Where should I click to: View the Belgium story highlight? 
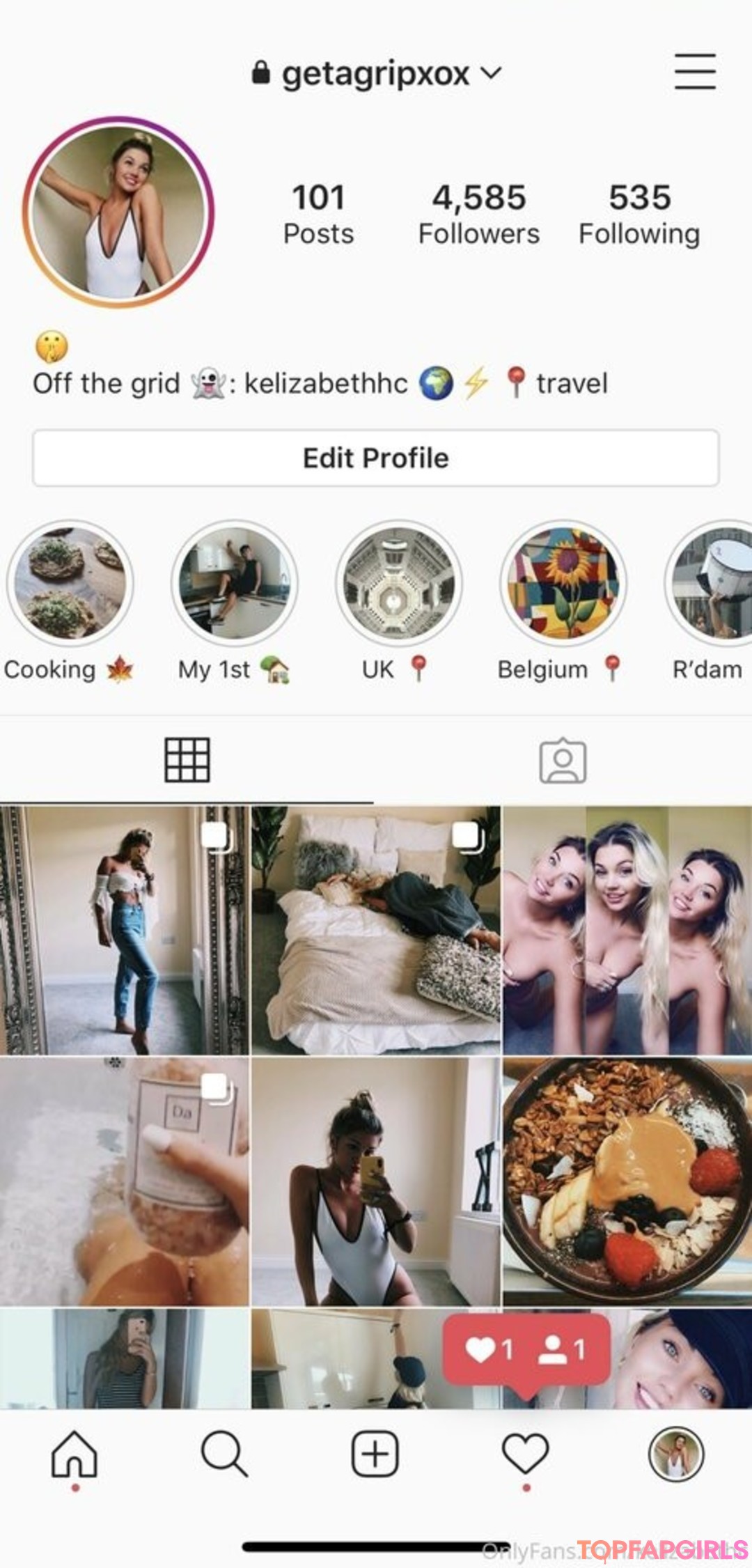click(x=563, y=582)
